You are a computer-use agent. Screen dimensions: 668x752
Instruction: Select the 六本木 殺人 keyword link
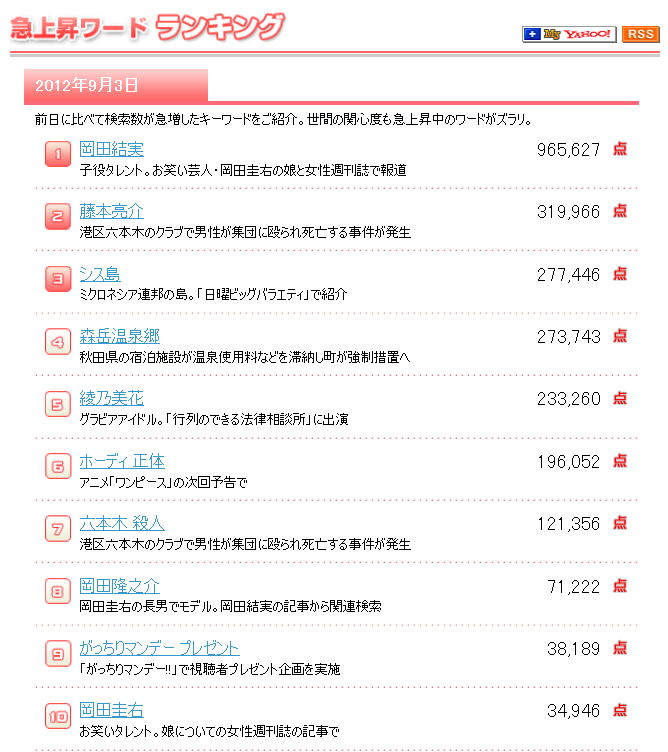(x=122, y=523)
